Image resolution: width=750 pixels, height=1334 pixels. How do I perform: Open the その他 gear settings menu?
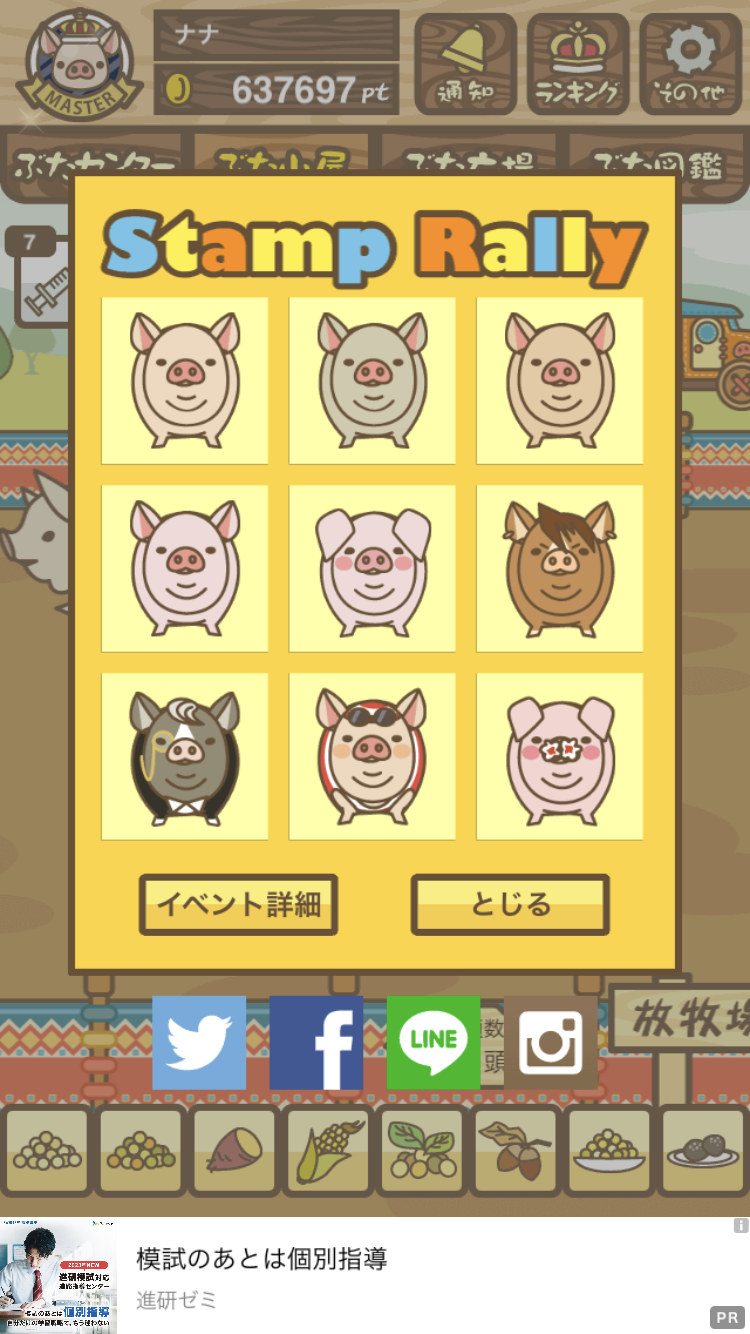pos(691,64)
